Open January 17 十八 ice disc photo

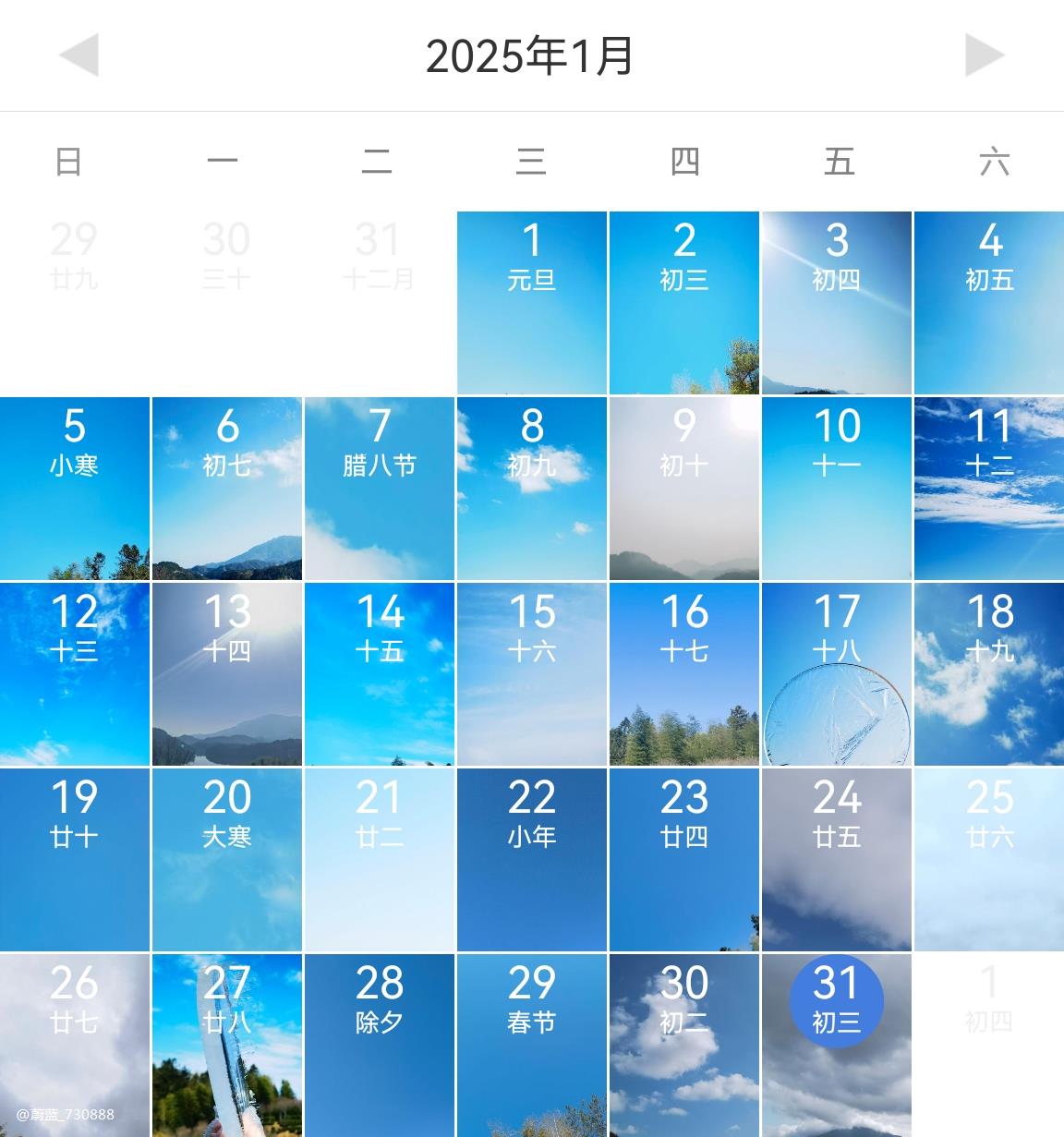click(836, 674)
